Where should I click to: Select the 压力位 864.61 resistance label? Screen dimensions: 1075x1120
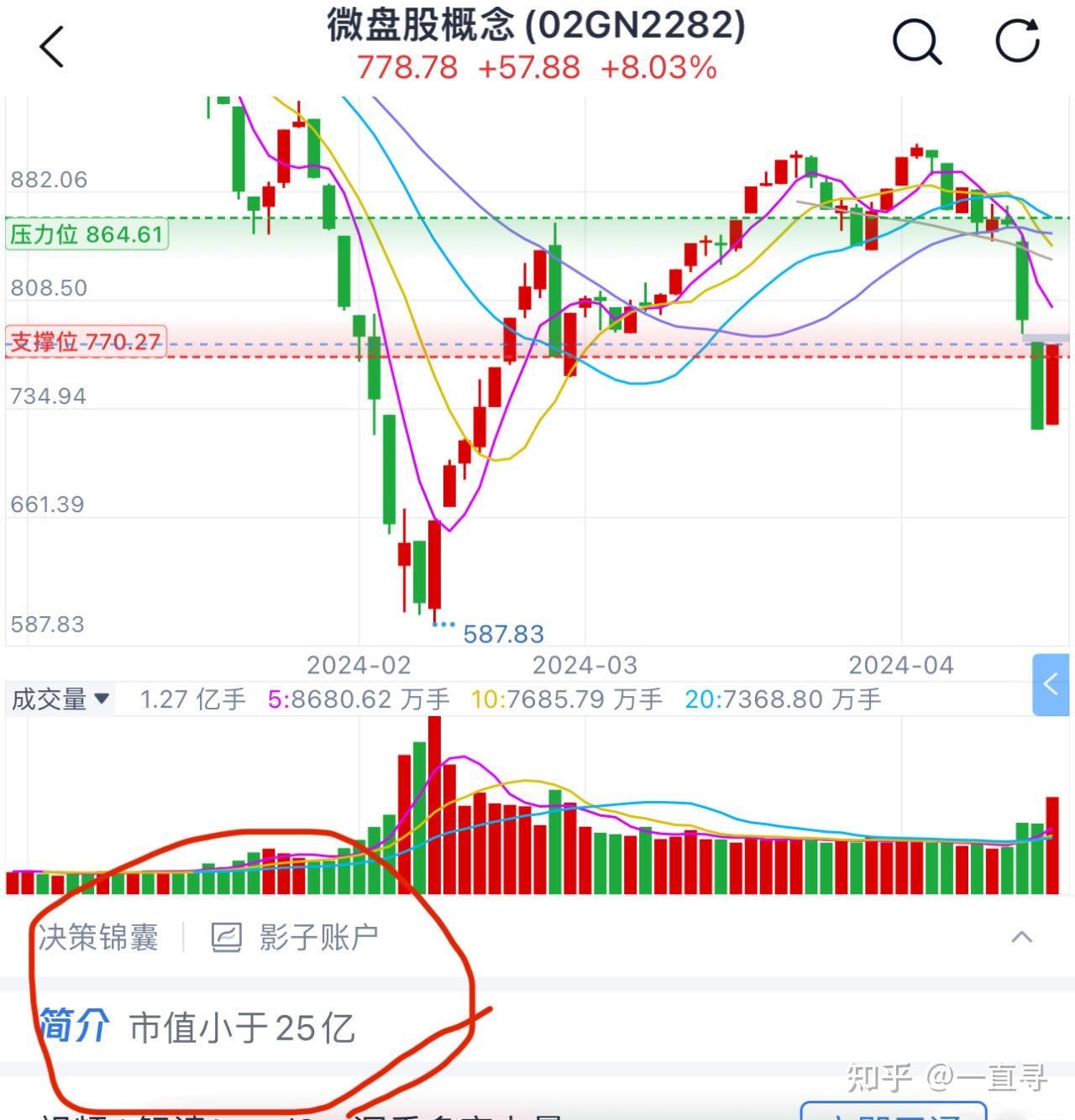[87, 235]
